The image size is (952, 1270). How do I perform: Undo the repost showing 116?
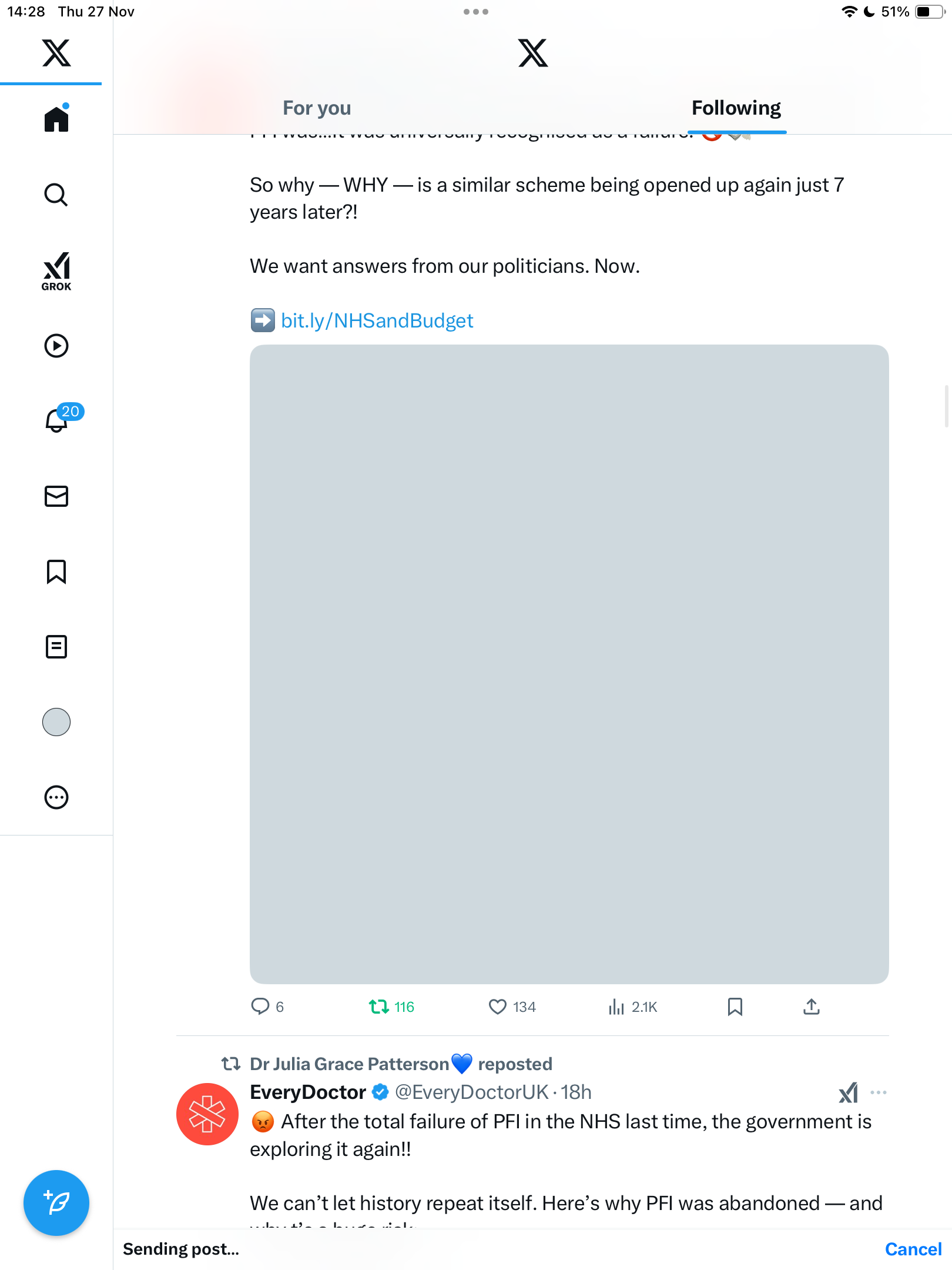tap(380, 1007)
